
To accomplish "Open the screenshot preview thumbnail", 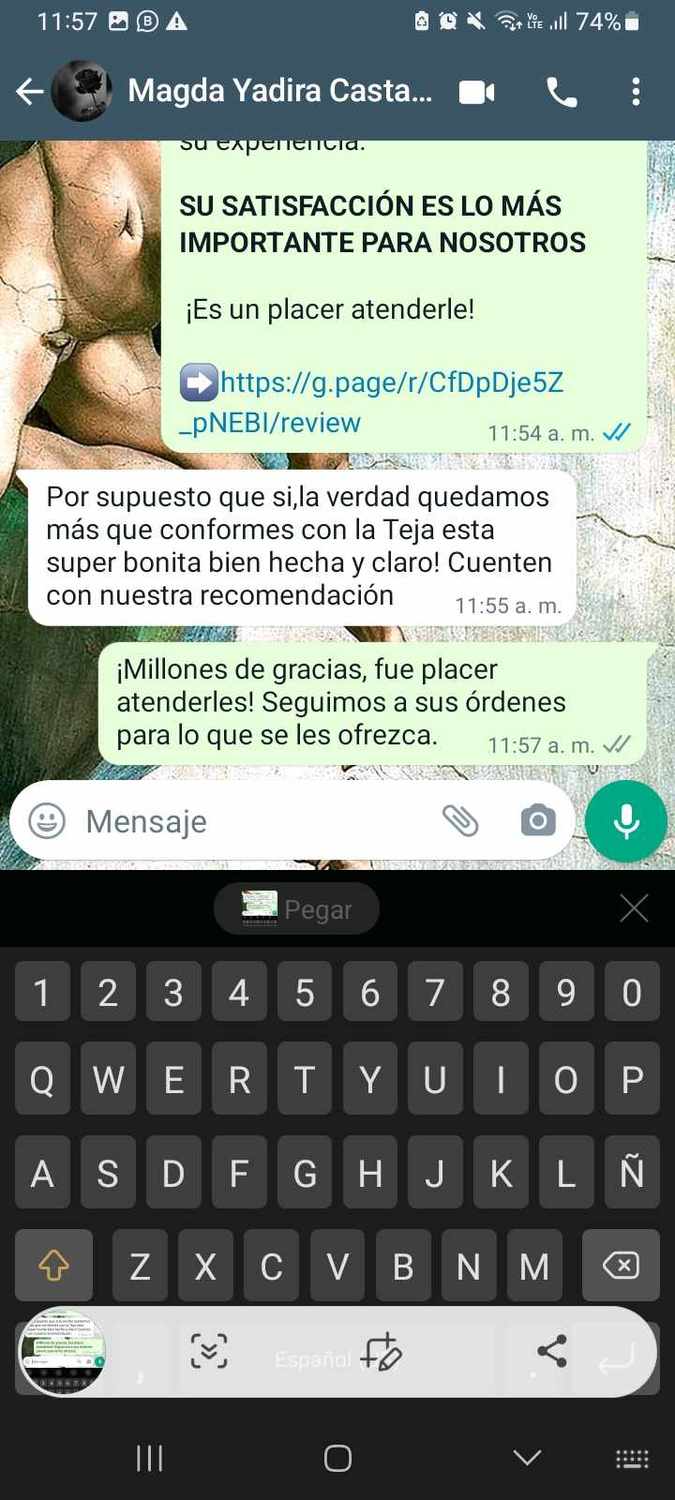I will click(x=62, y=1352).
